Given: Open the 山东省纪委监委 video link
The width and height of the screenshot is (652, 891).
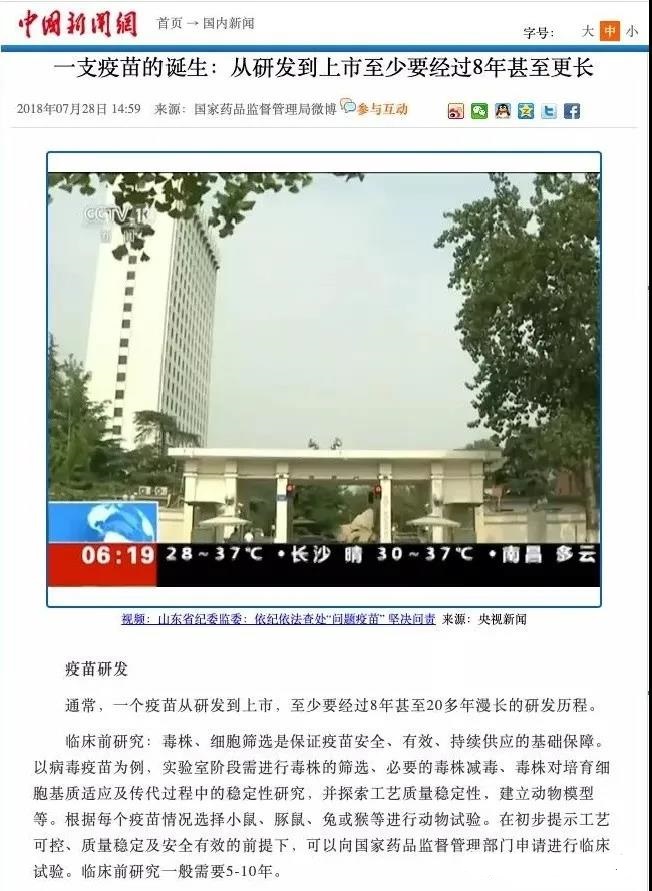Looking at the screenshot, I should coord(278,619).
